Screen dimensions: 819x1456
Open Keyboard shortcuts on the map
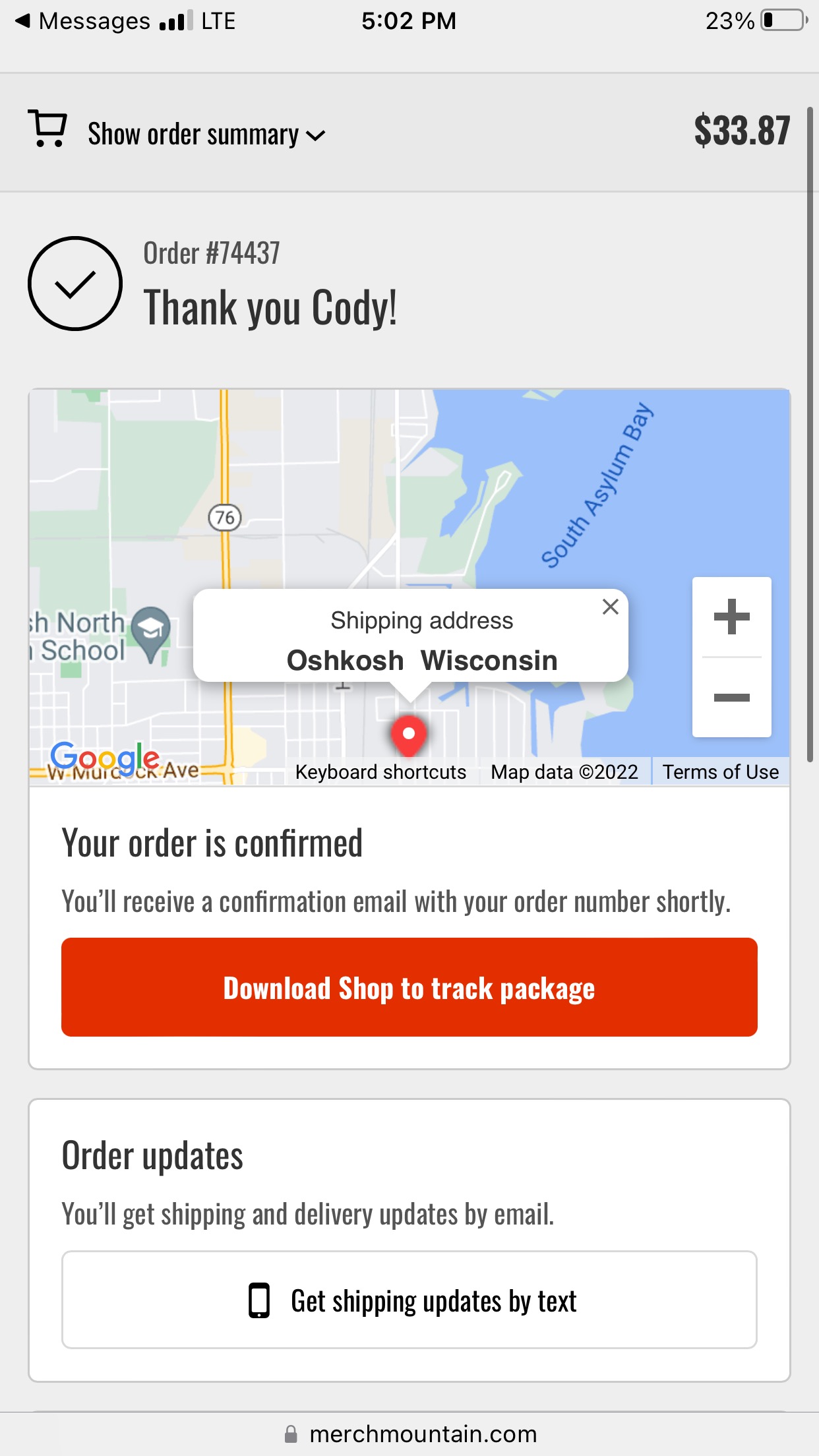(380, 772)
